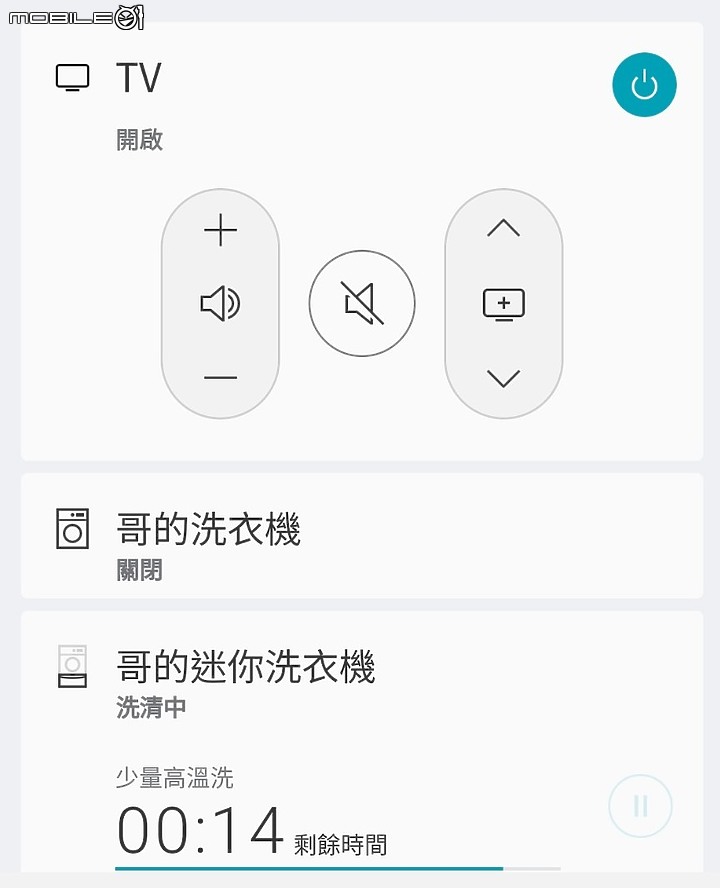The width and height of the screenshot is (720, 888).
Task: Go to previous TV channel
Action: [x=503, y=378]
